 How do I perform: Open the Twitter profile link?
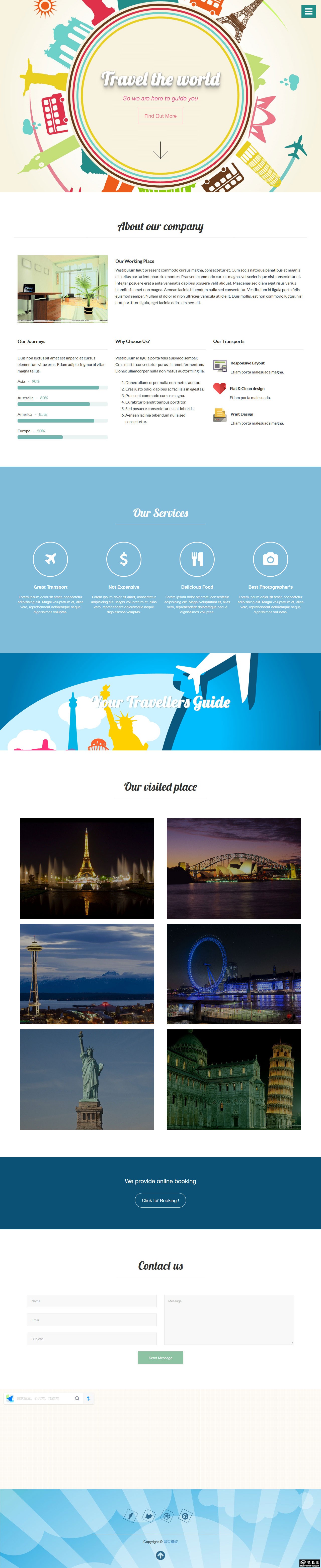coord(149,1516)
